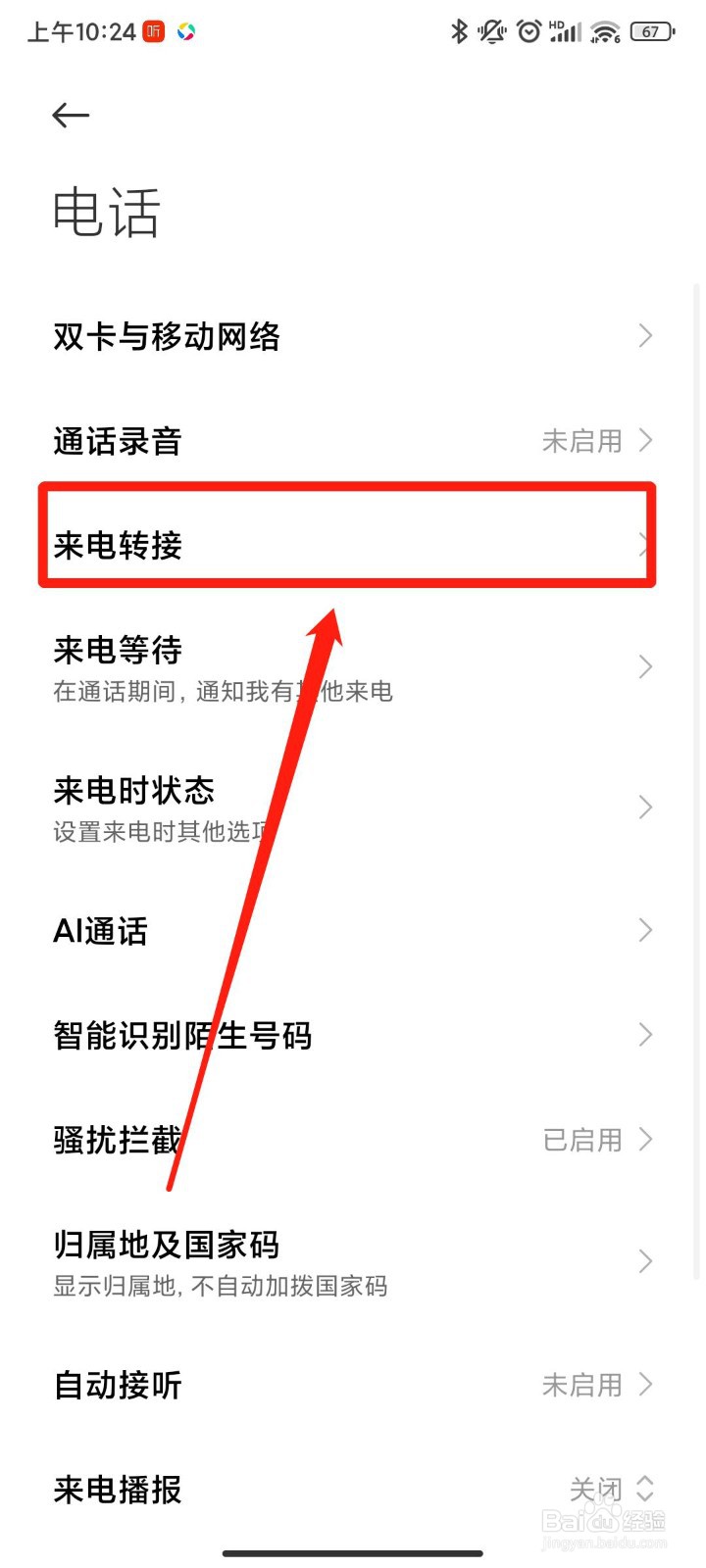Tap the colorful privacy indicator icon
Screen dimensions: 706x1568
tap(188, 30)
